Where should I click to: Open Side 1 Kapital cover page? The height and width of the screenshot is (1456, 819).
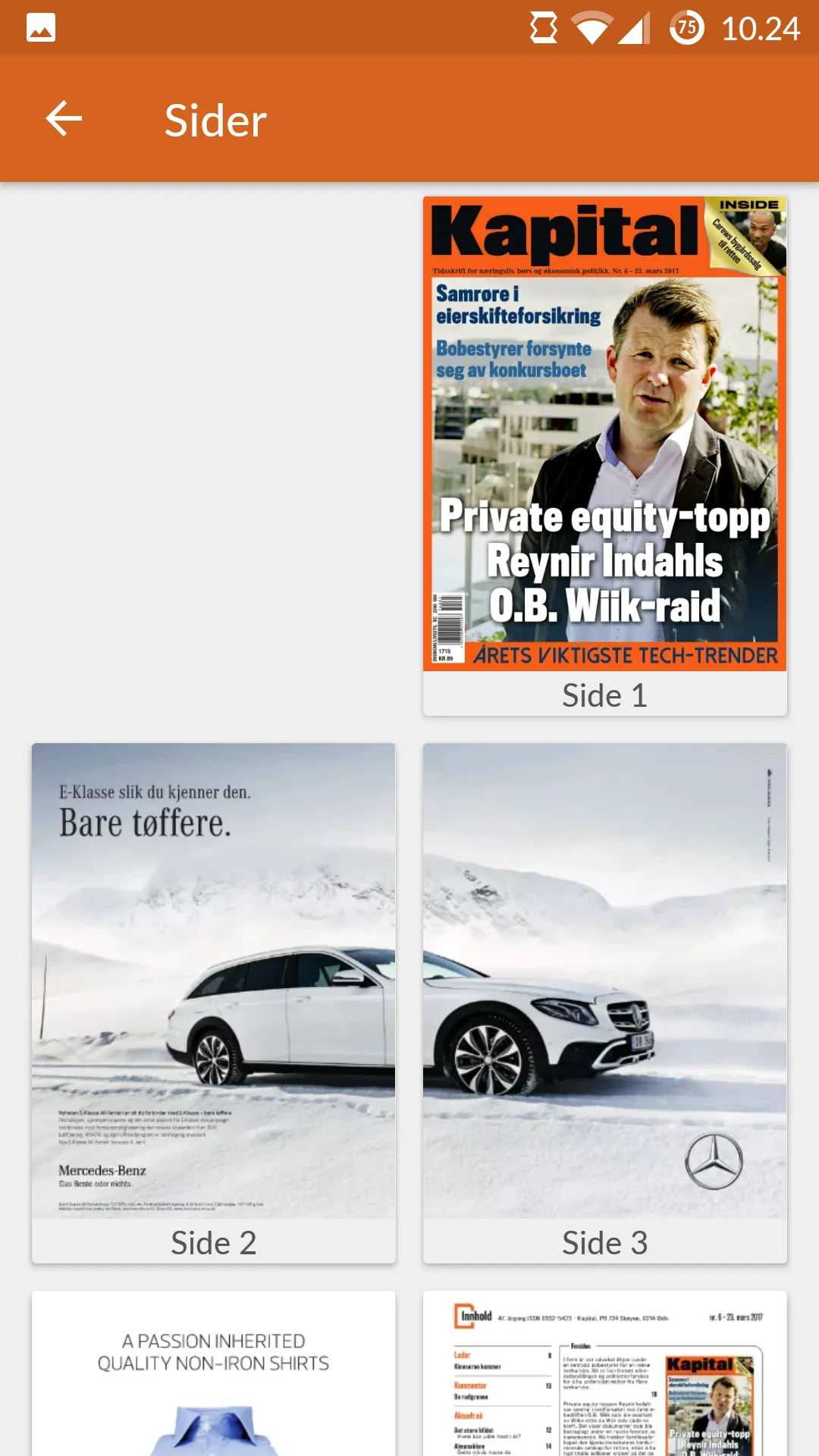[x=604, y=456]
